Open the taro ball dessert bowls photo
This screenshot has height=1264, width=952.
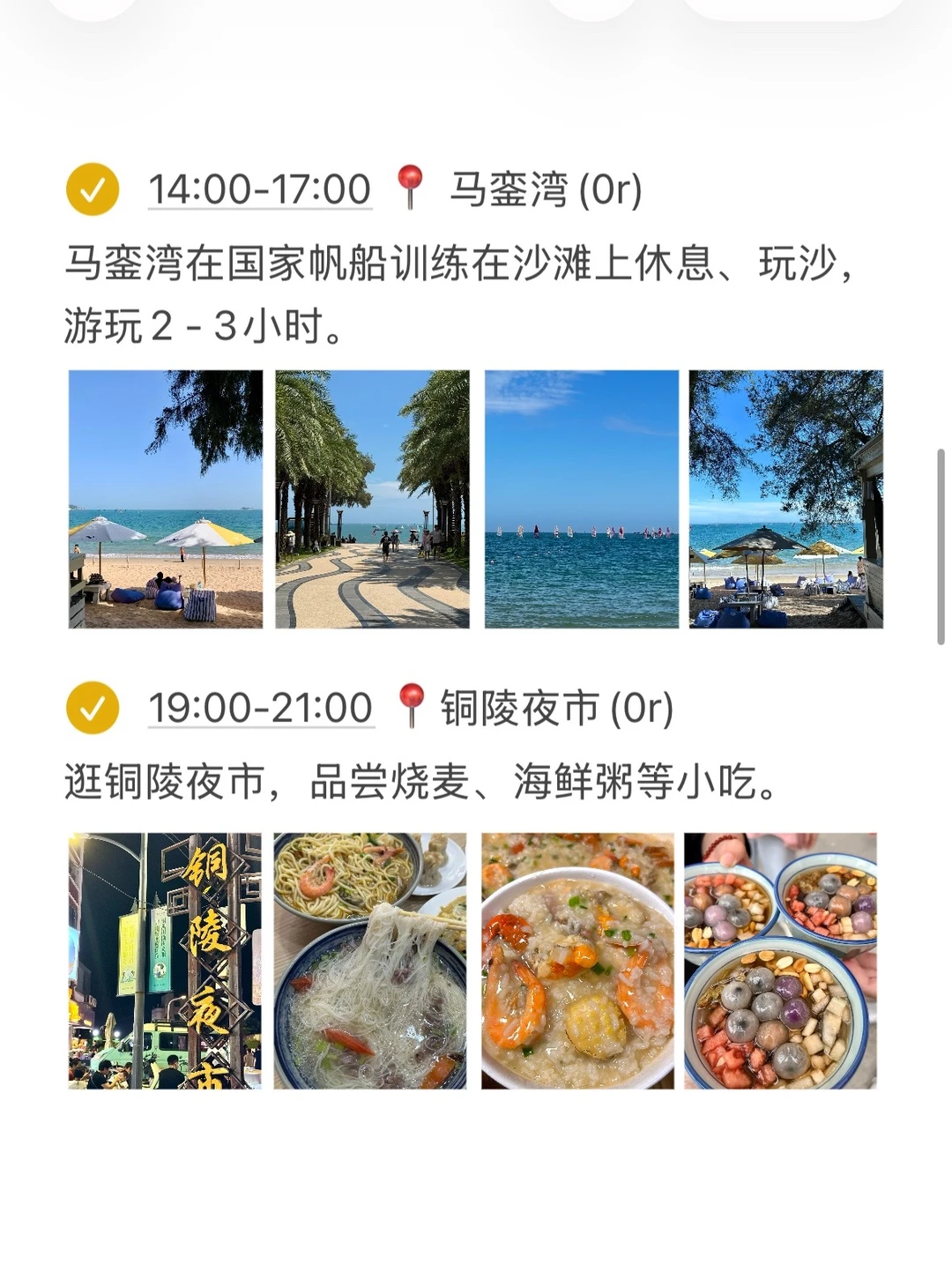[781, 961]
